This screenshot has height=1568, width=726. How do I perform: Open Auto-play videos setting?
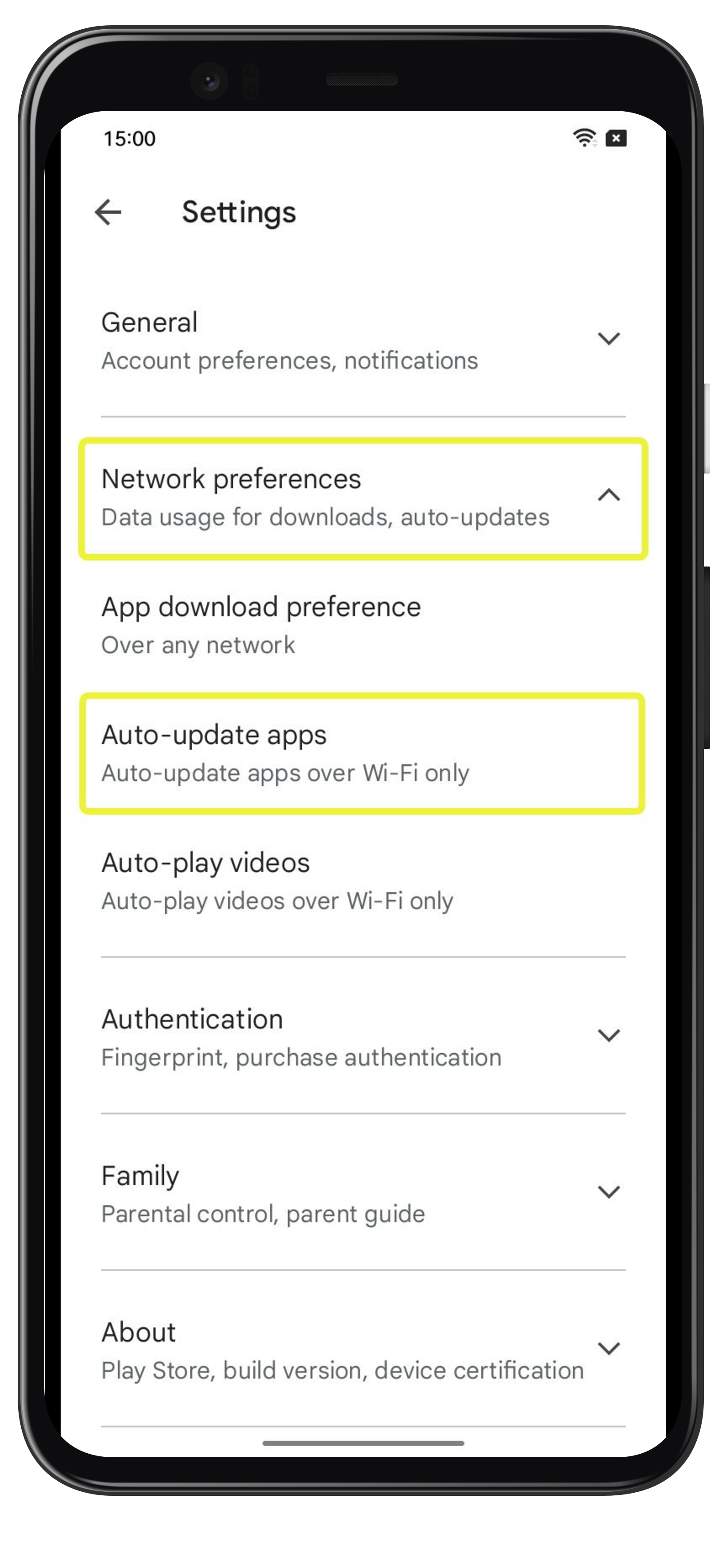363,881
